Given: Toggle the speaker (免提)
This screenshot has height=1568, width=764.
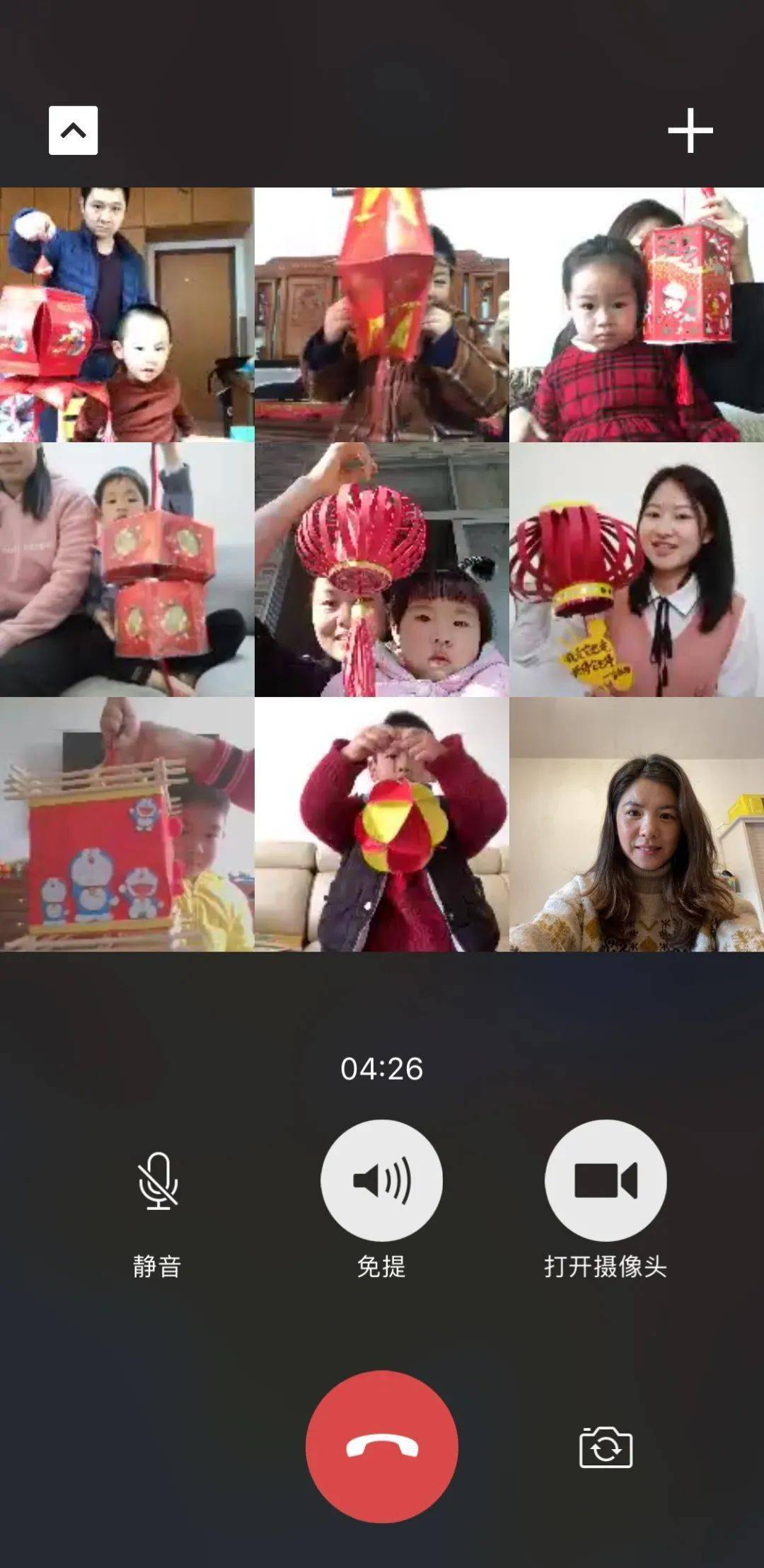Looking at the screenshot, I should pyautogui.click(x=381, y=1180).
